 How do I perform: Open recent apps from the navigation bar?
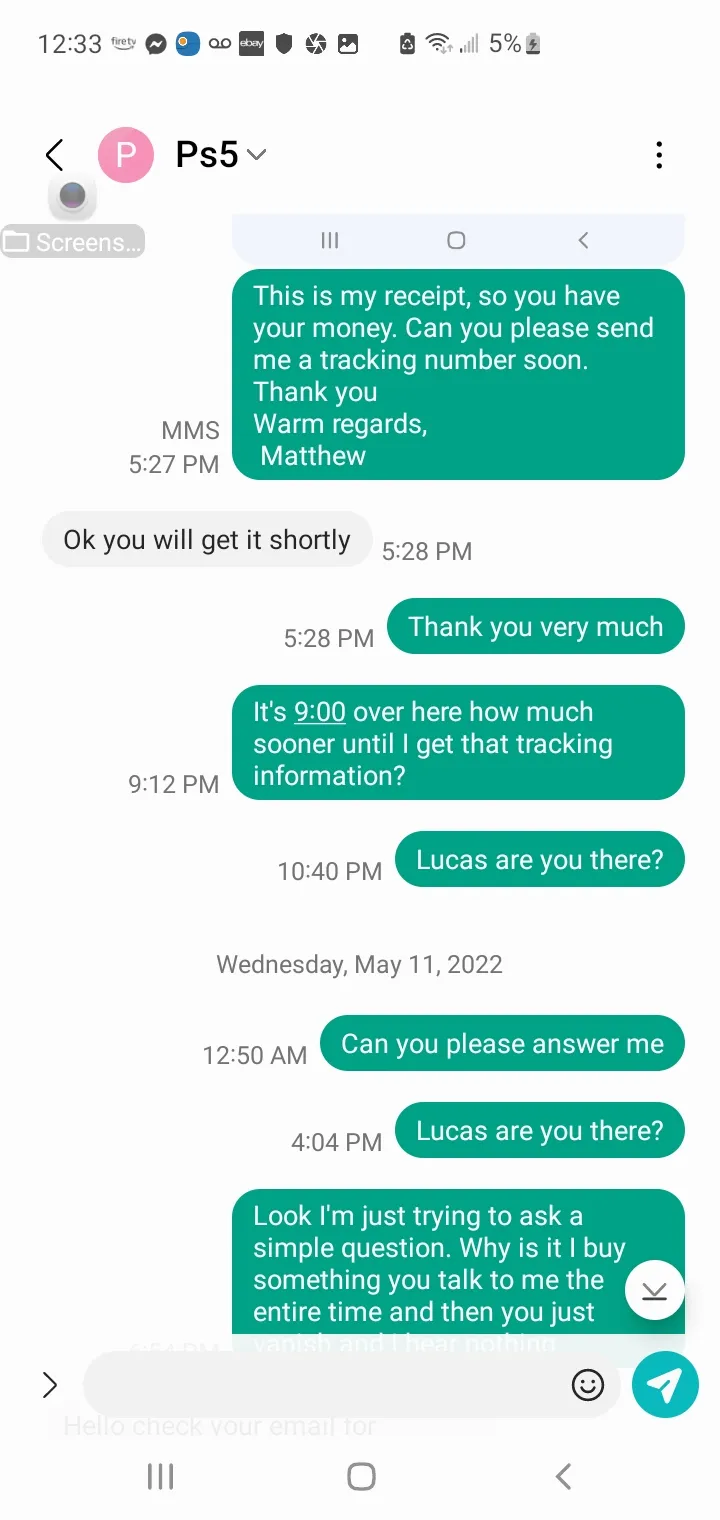160,1476
